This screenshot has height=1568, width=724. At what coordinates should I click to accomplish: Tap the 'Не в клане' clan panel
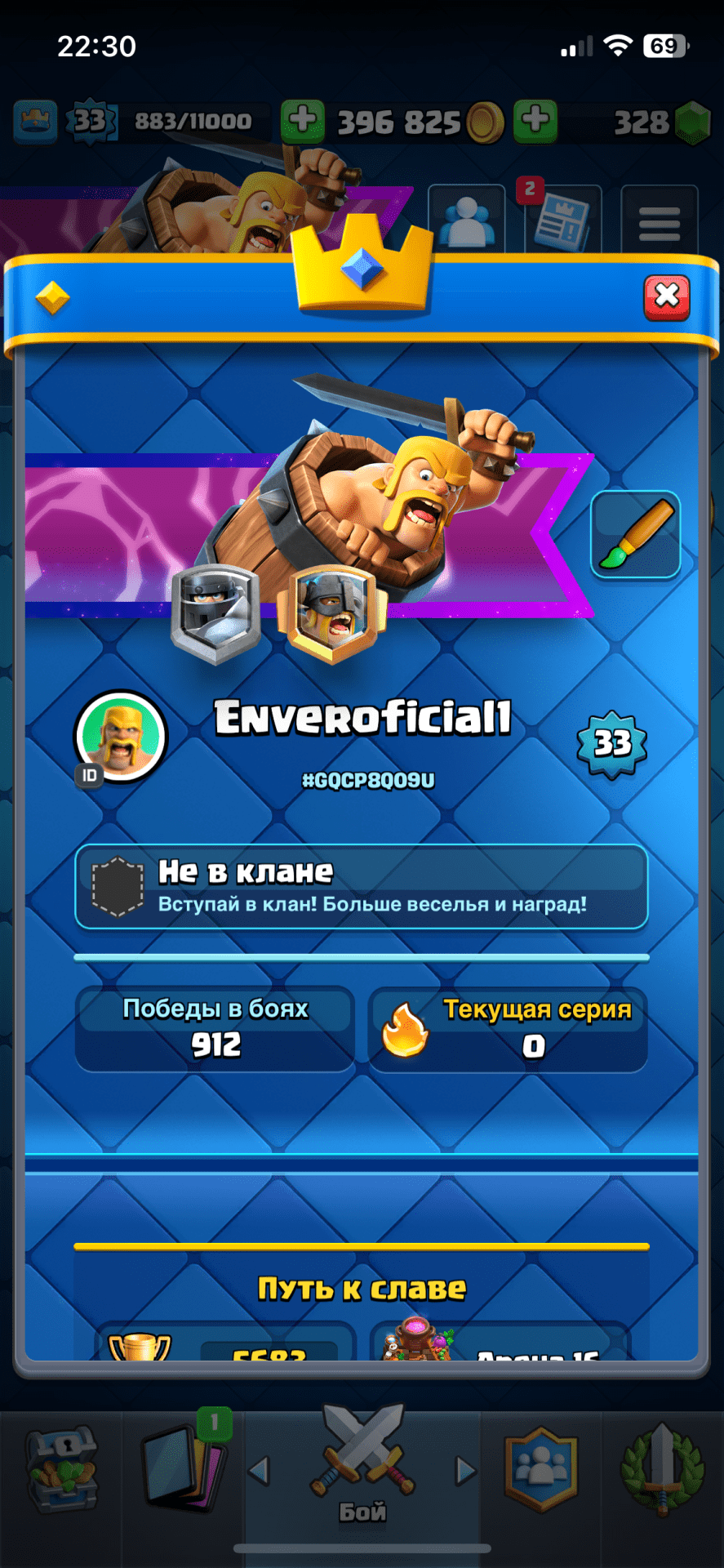(362, 887)
